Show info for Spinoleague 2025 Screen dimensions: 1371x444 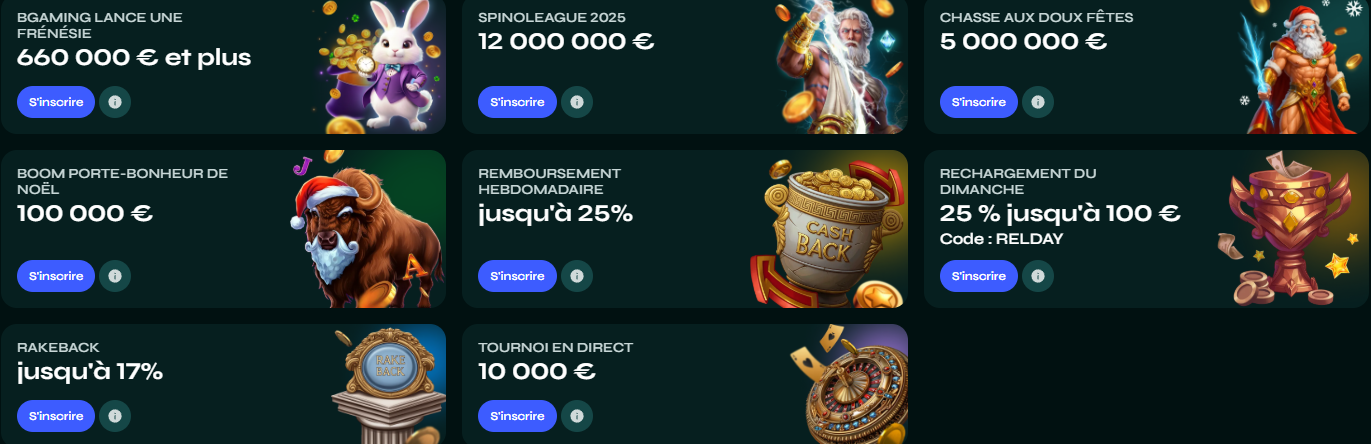tap(576, 102)
